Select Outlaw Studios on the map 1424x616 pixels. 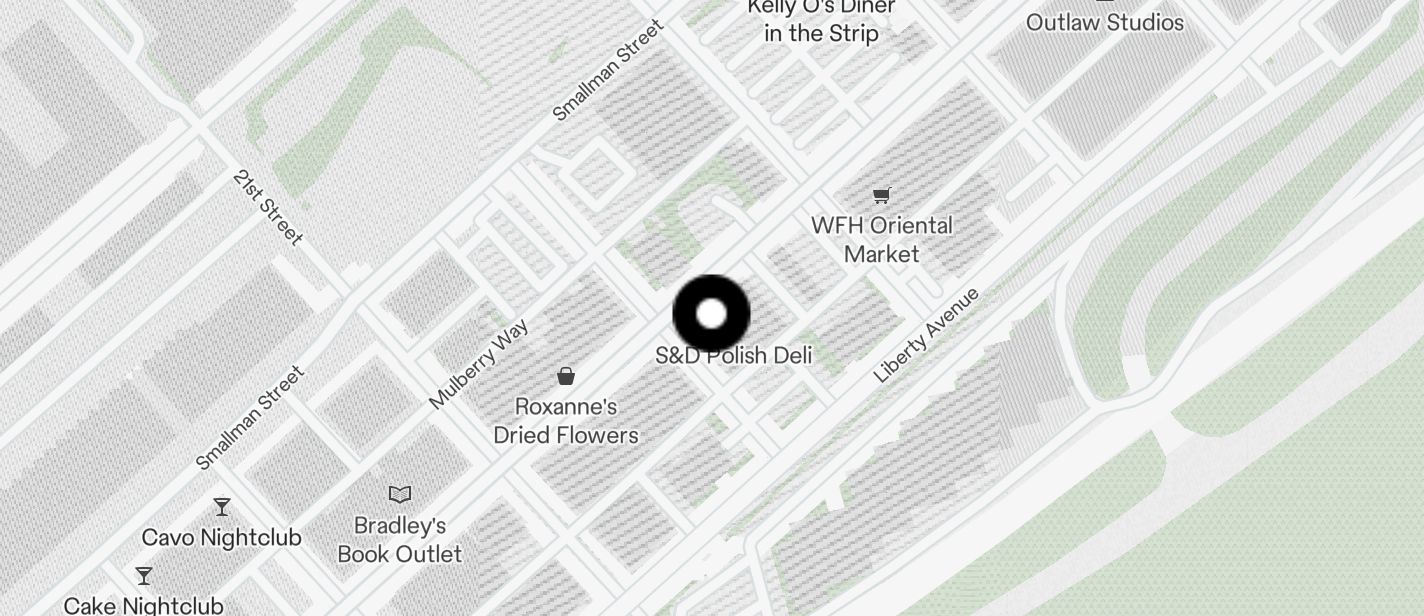coord(1104,20)
